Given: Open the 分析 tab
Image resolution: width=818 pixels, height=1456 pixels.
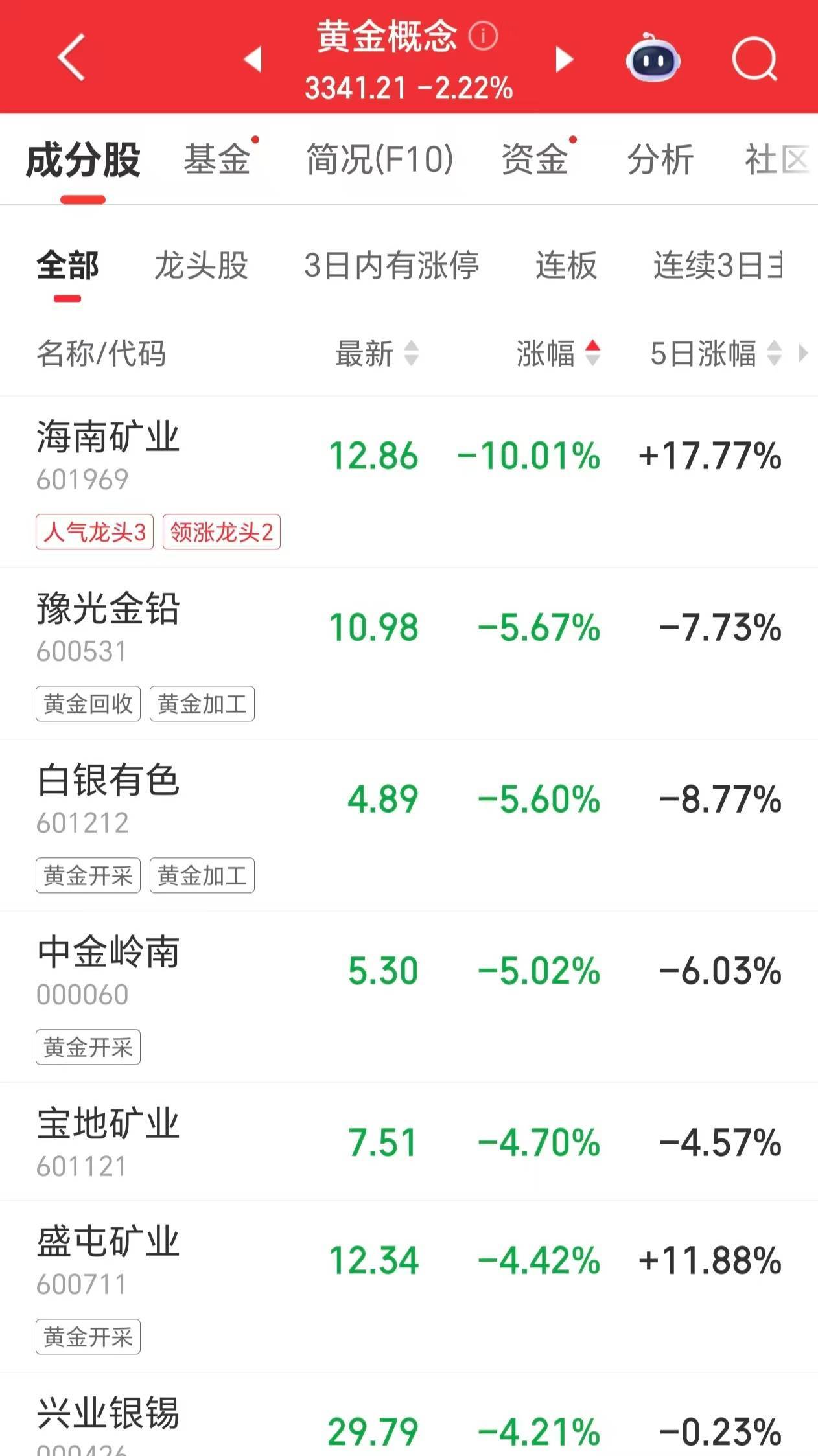Looking at the screenshot, I should pos(660,159).
